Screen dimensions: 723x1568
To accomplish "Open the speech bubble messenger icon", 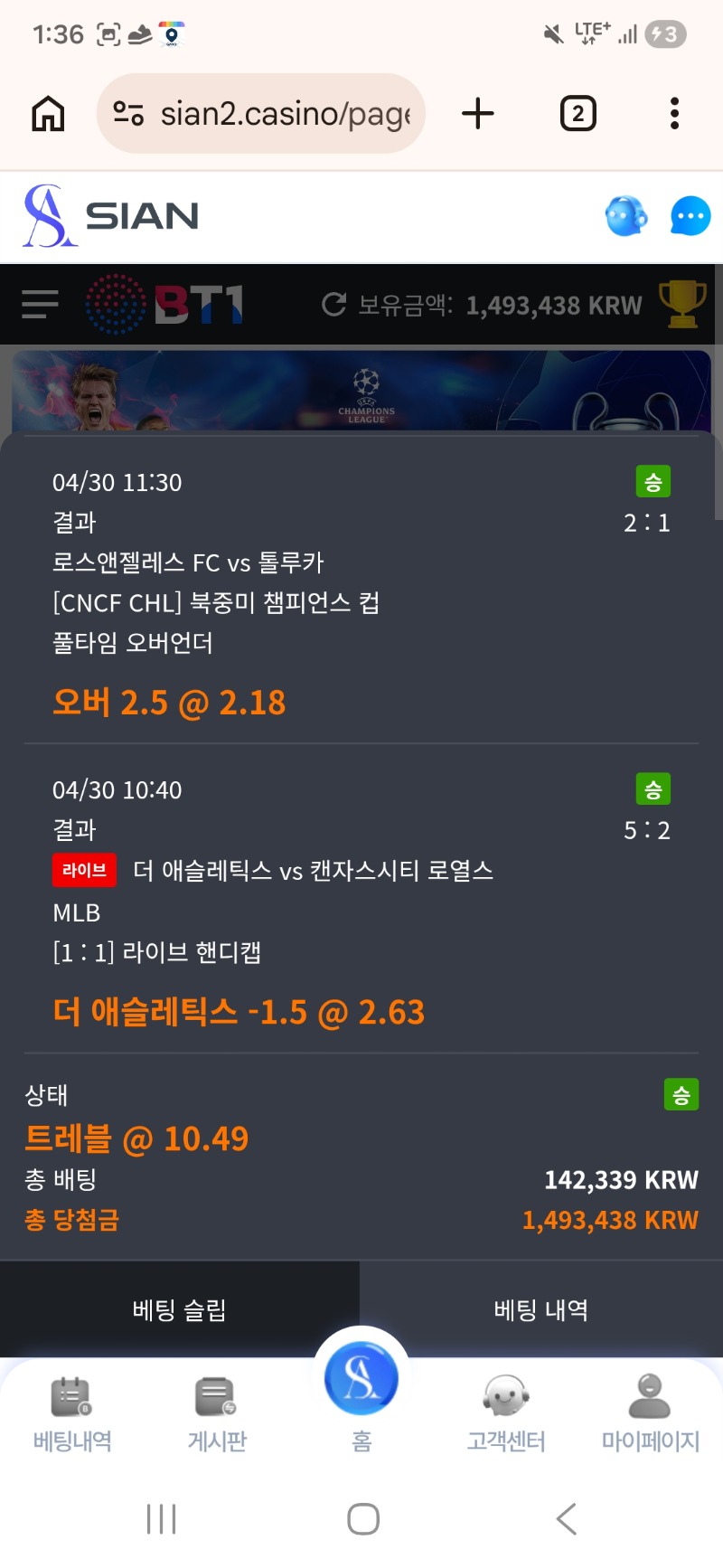I will point(690,215).
